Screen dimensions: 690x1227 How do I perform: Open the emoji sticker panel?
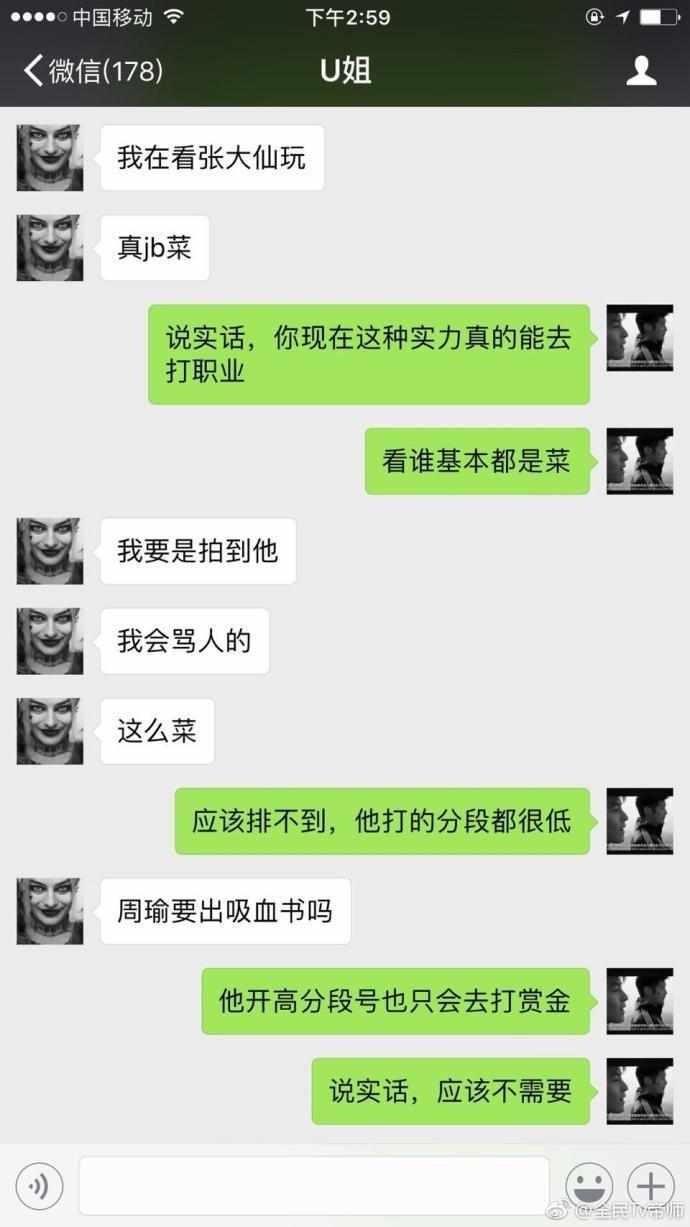(589, 1186)
